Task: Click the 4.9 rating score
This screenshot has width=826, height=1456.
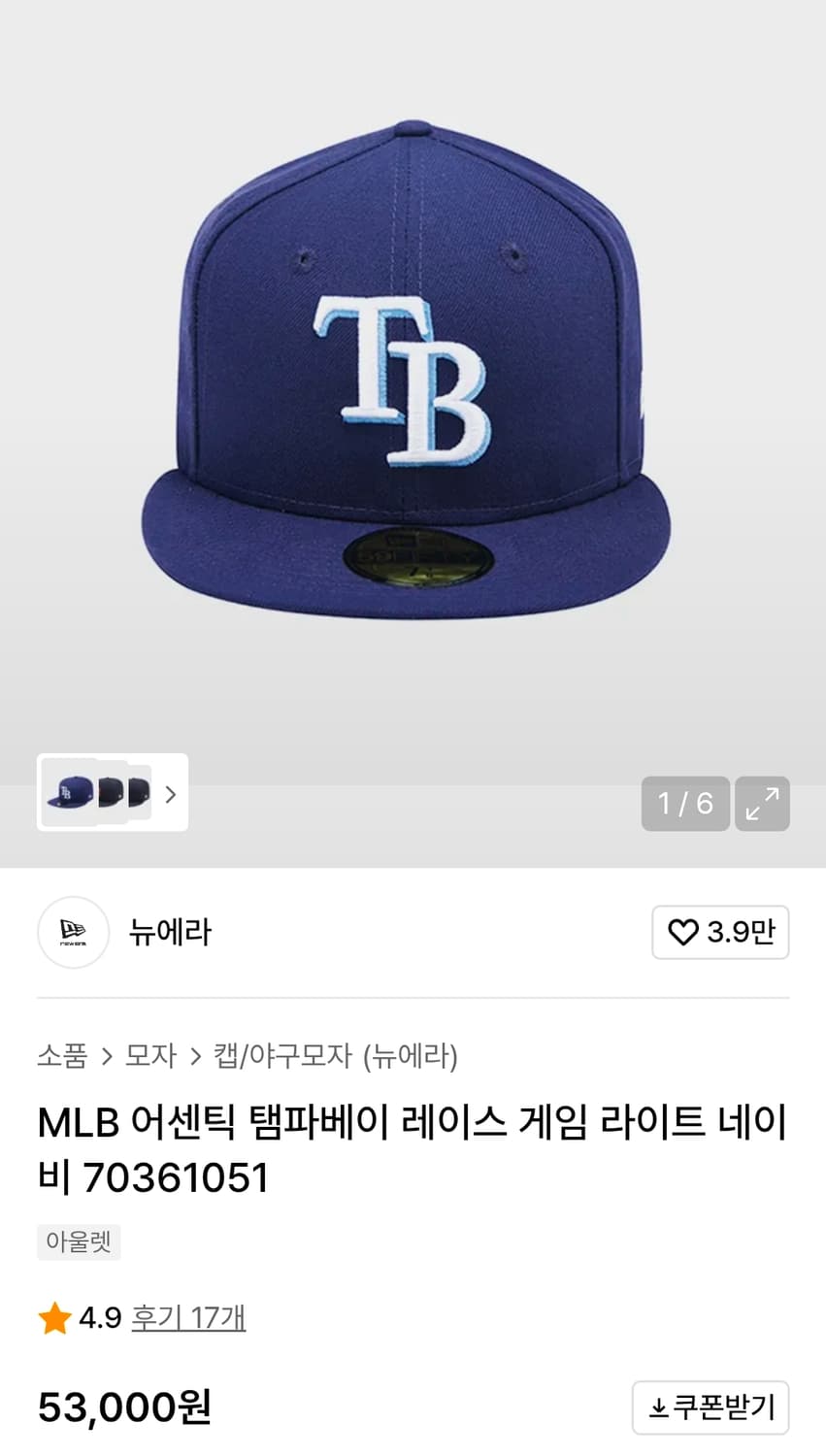Action: click(x=101, y=1317)
